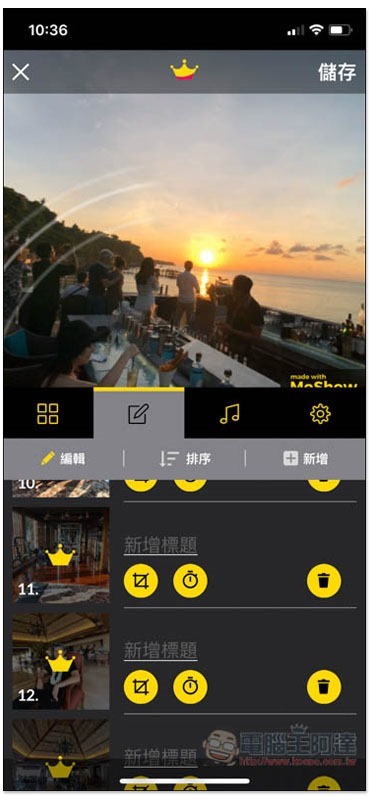The image size is (369, 800).
Task: Delete photo number 11
Action: coord(324,581)
